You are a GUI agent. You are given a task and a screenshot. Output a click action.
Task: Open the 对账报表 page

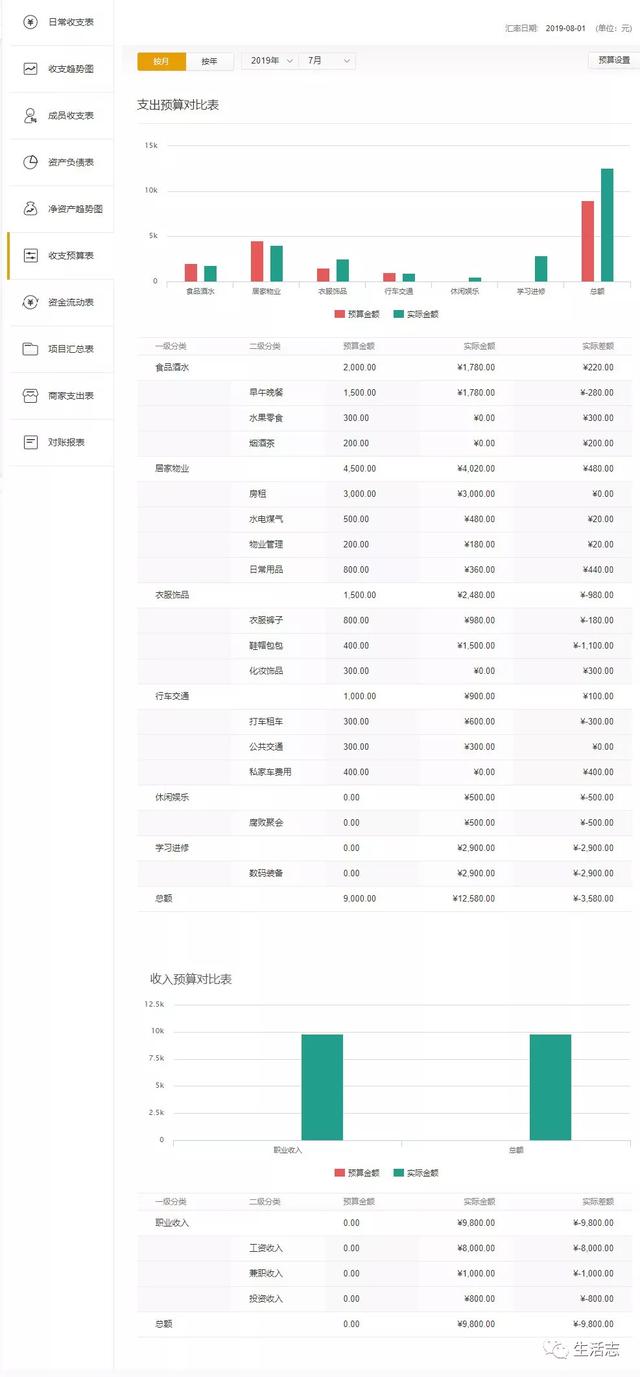pyautogui.click(x=57, y=442)
